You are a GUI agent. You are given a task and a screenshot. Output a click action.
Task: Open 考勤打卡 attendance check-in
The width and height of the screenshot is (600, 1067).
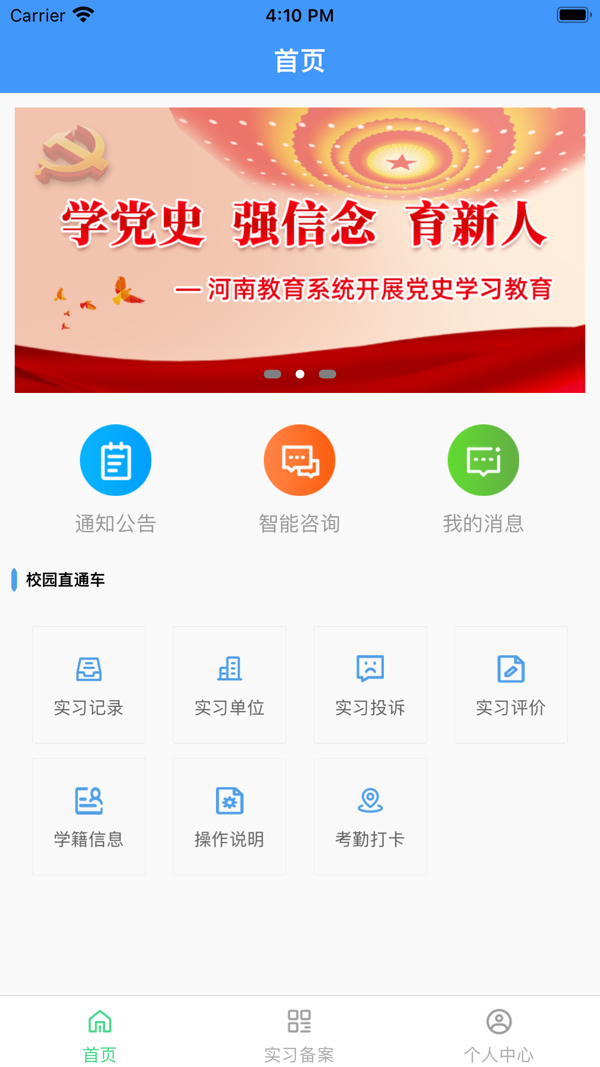pos(370,816)
